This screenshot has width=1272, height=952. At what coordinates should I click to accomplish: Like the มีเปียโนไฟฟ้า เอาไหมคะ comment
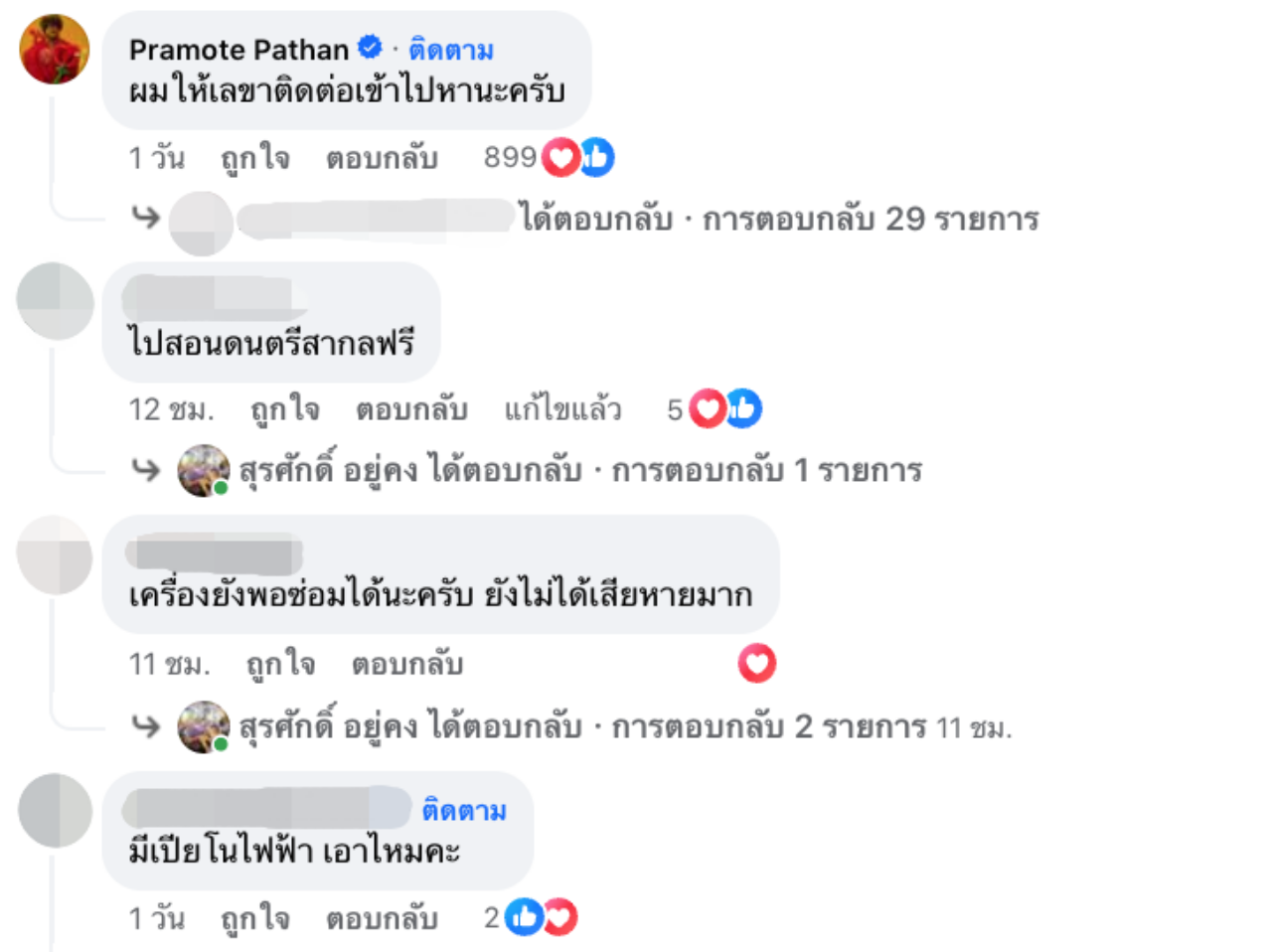[x=254, y=918]
